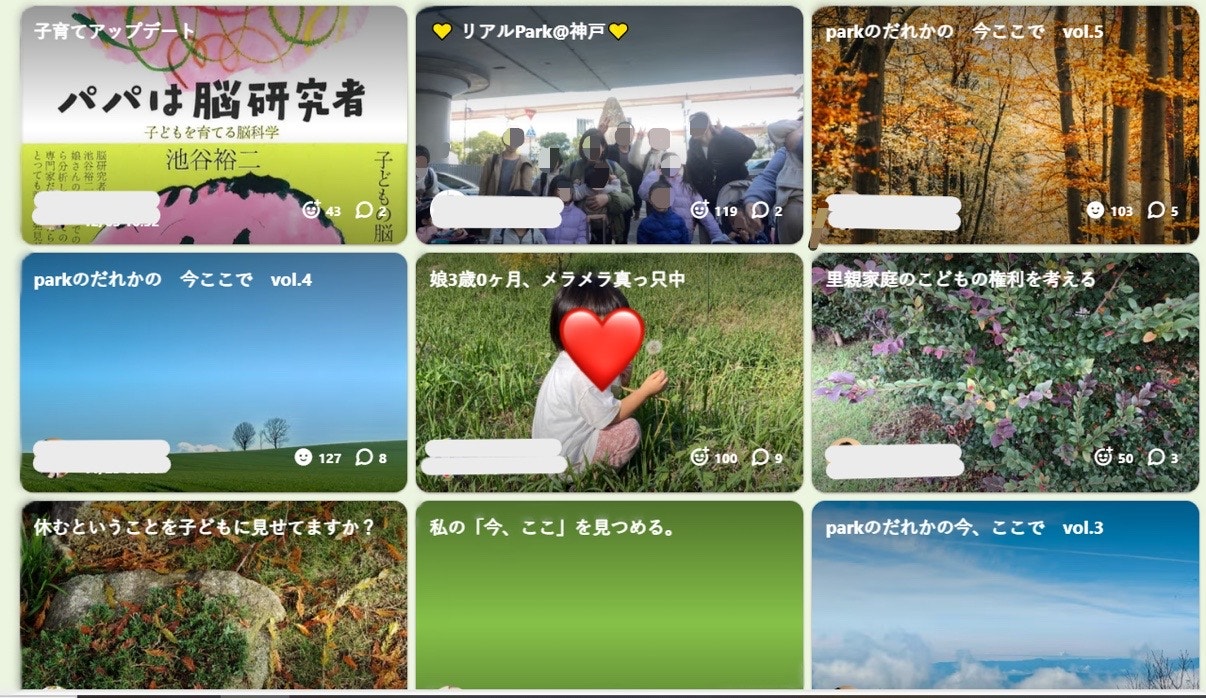The width and height of the screenshot is (1206, 698).
Task: React to the 子育てアップデート post
Action: click(311, 210)
